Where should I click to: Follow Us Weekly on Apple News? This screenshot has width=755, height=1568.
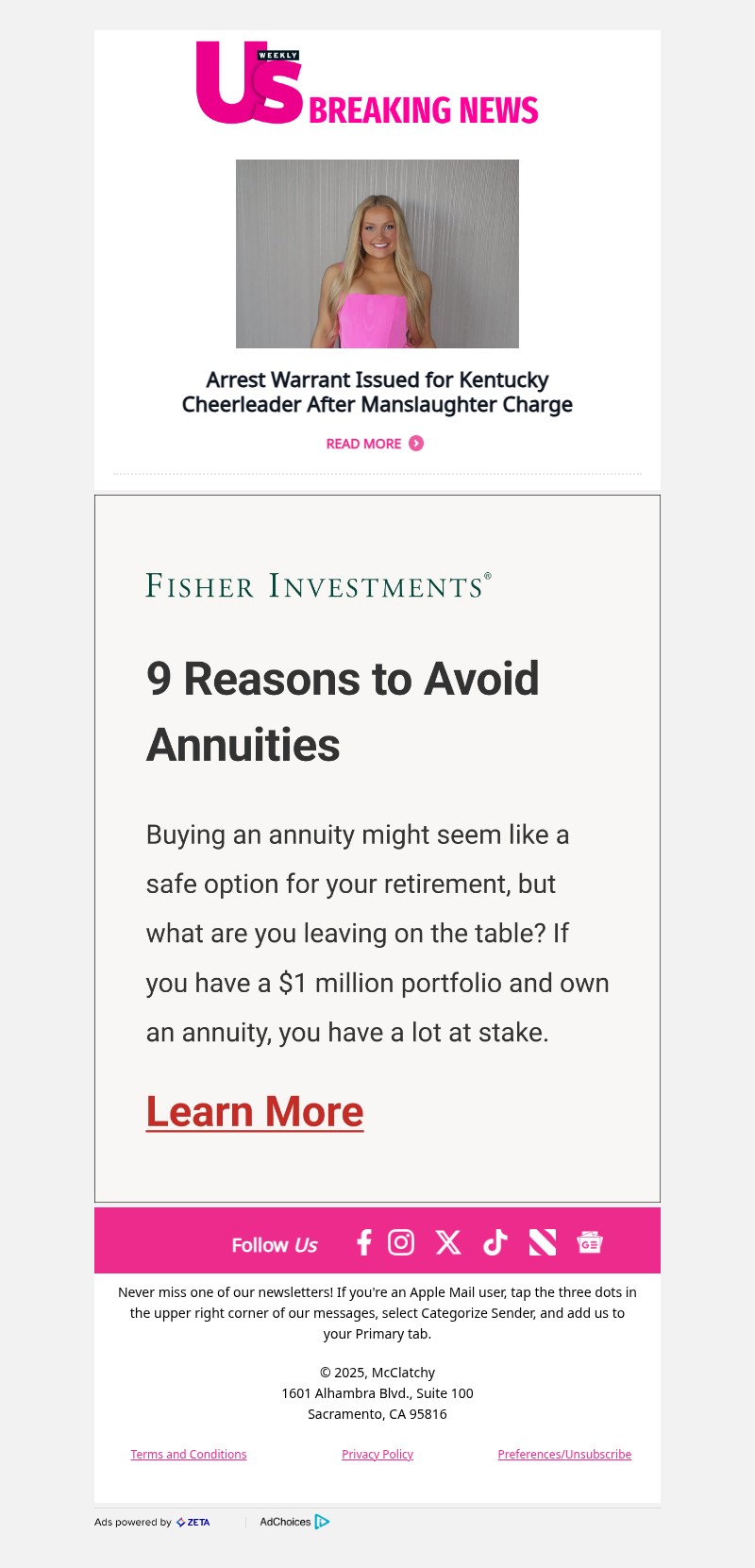point(543,1242)
